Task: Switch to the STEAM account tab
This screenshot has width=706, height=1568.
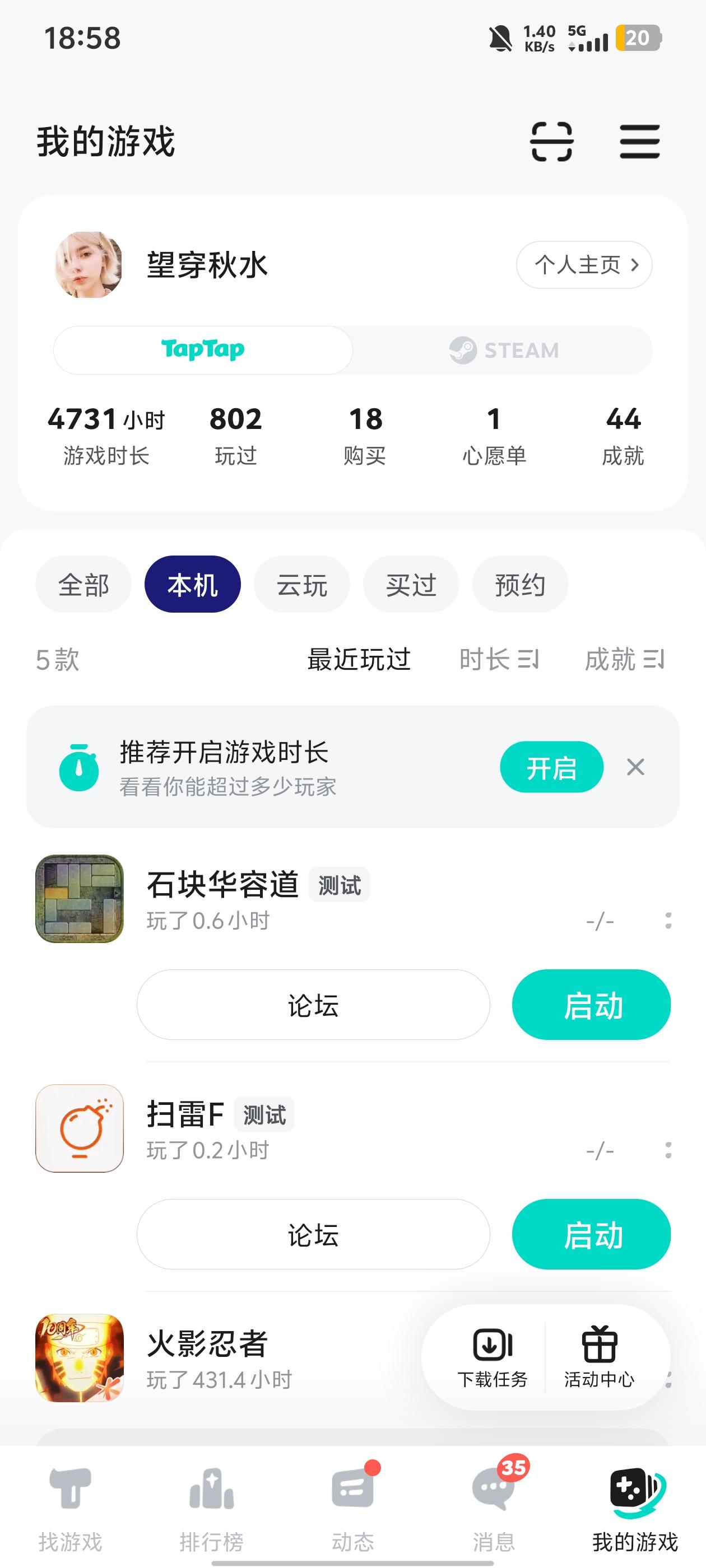Action: [503, 351]
